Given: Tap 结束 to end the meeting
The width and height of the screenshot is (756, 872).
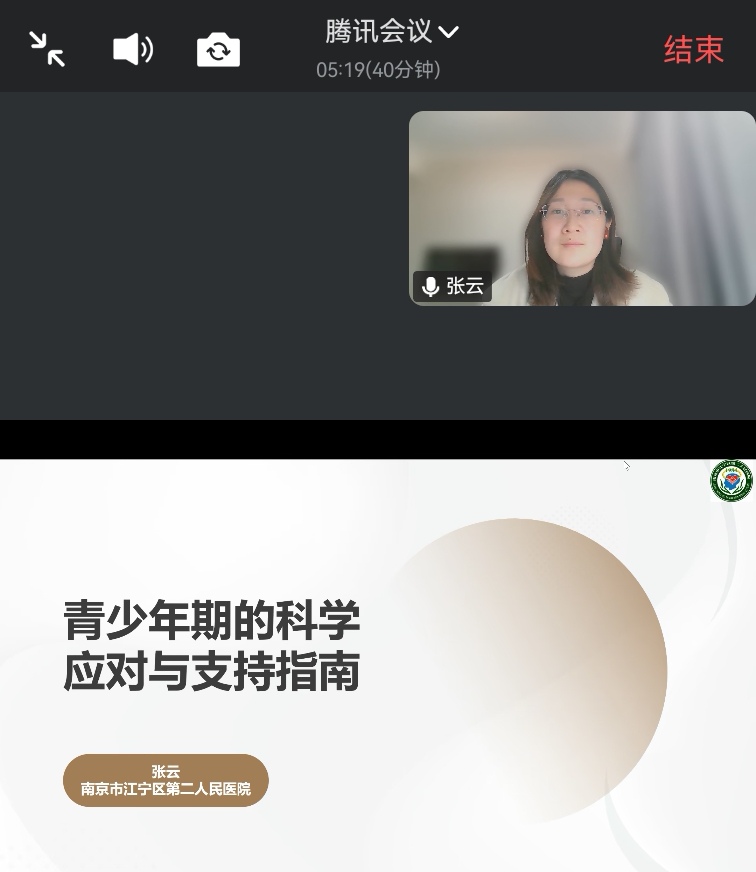Looking at the screenshot, I should pyautogui.click(x=693, y=50).
